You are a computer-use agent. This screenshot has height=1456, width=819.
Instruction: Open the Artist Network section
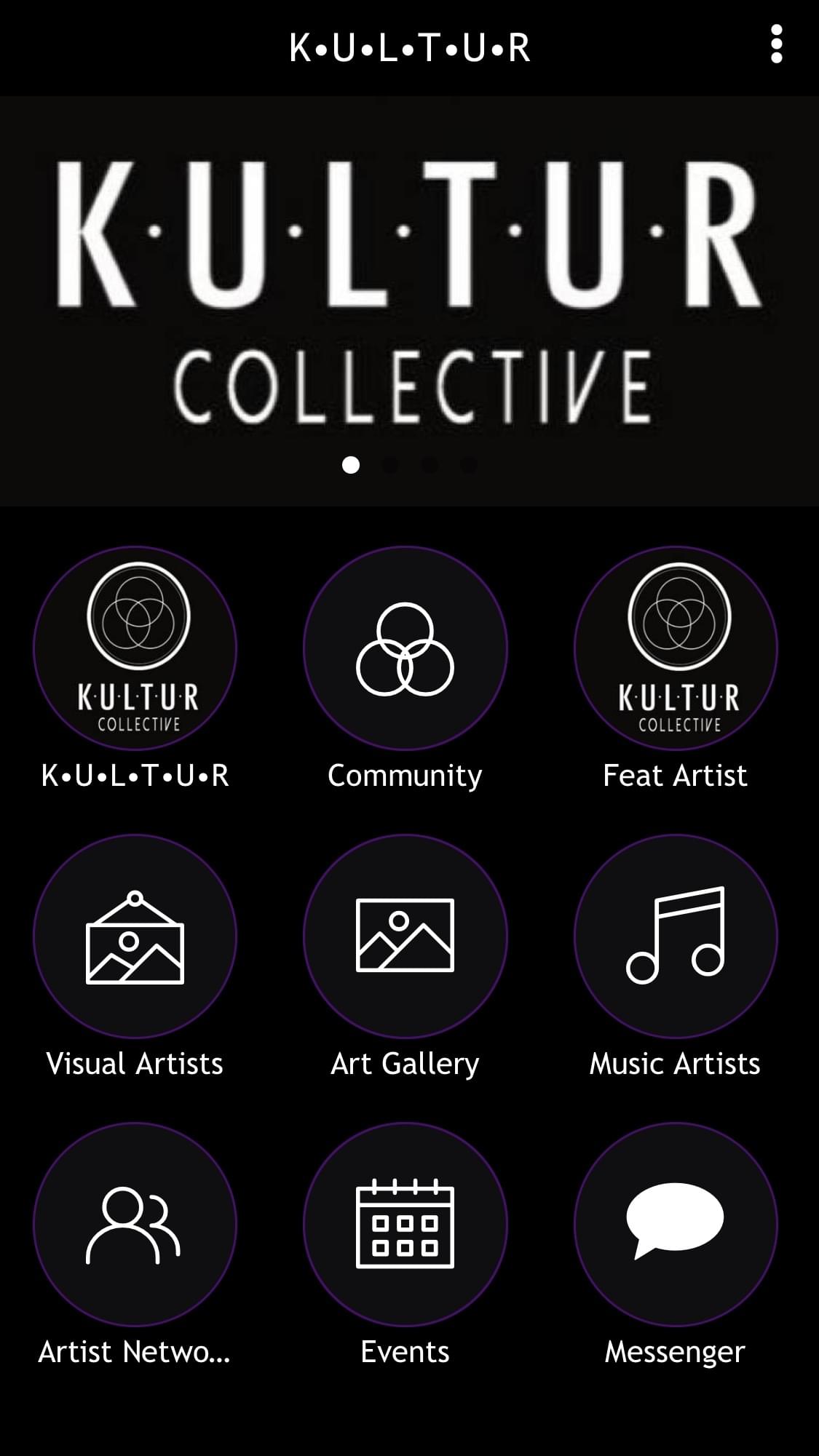coord(135,1224)
